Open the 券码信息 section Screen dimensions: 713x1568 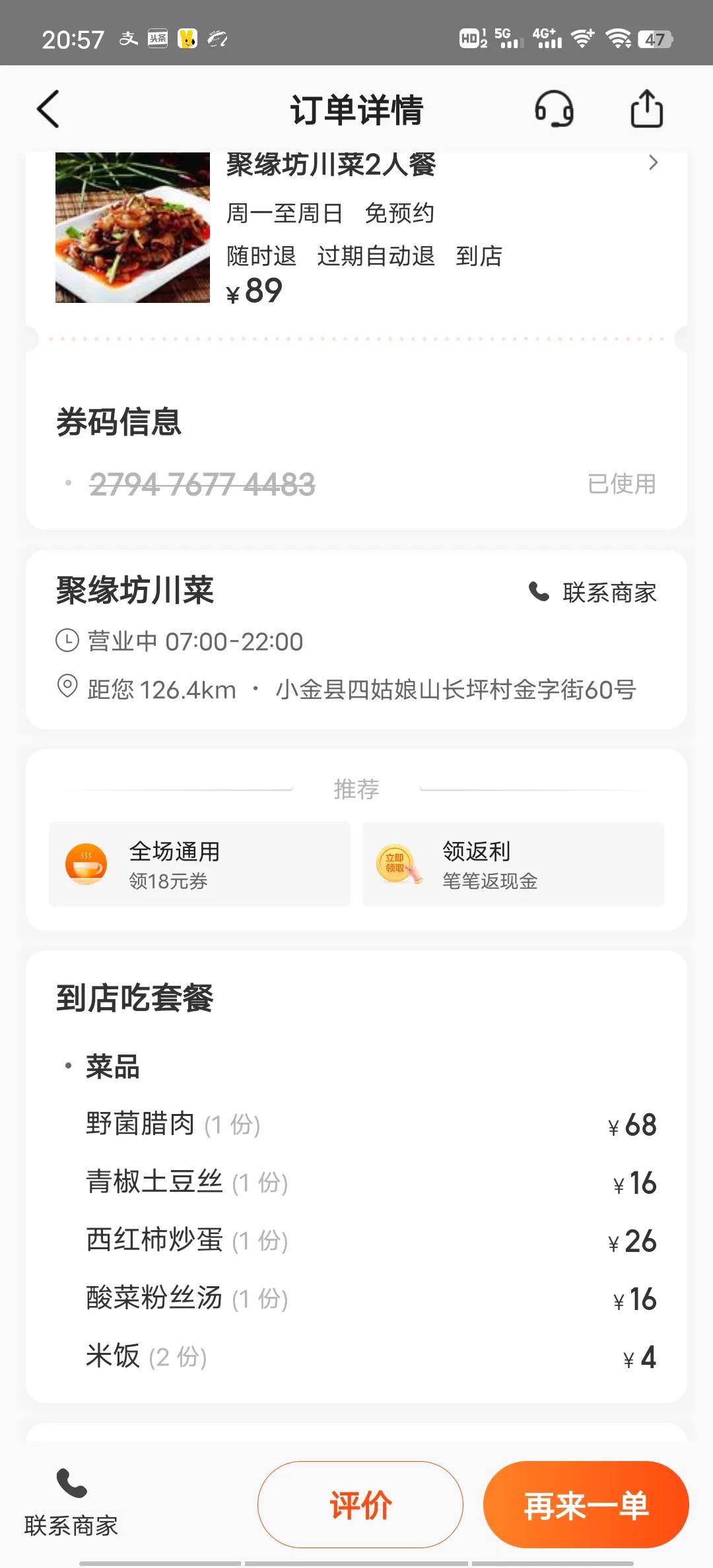[x=119, y=423]
